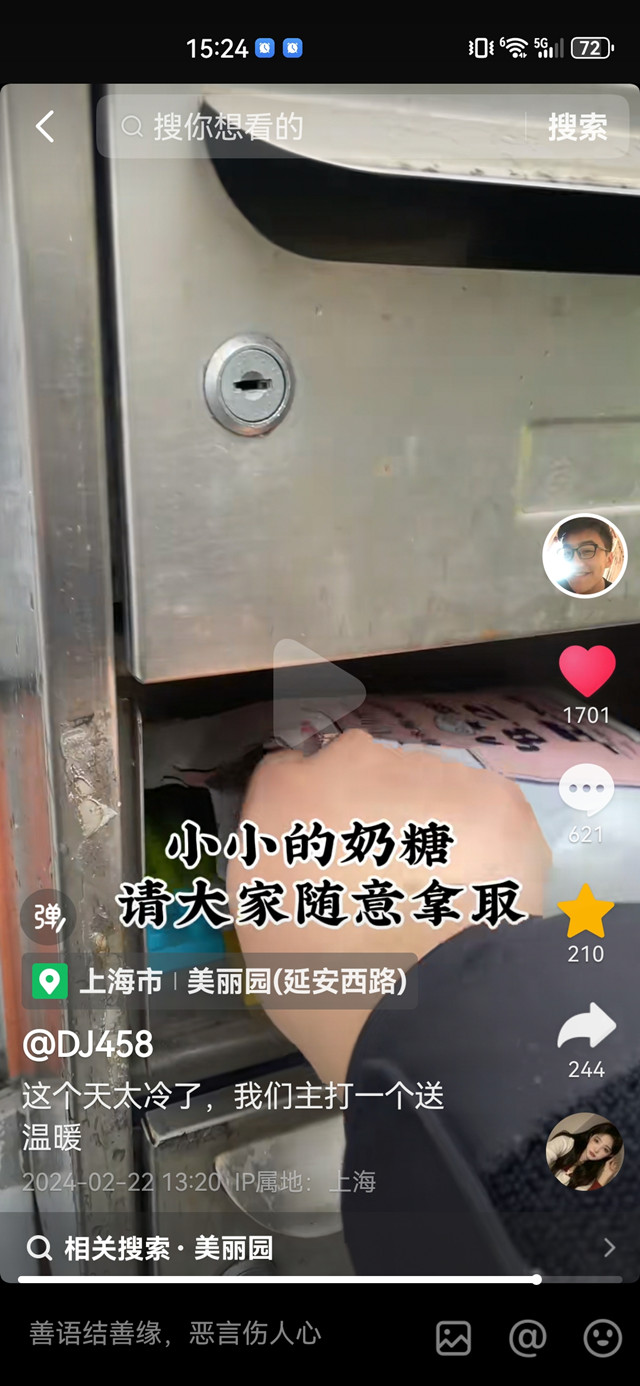Toggle the 弹 danmaku button
The image size is (640, 1386).
click(49, 917)
